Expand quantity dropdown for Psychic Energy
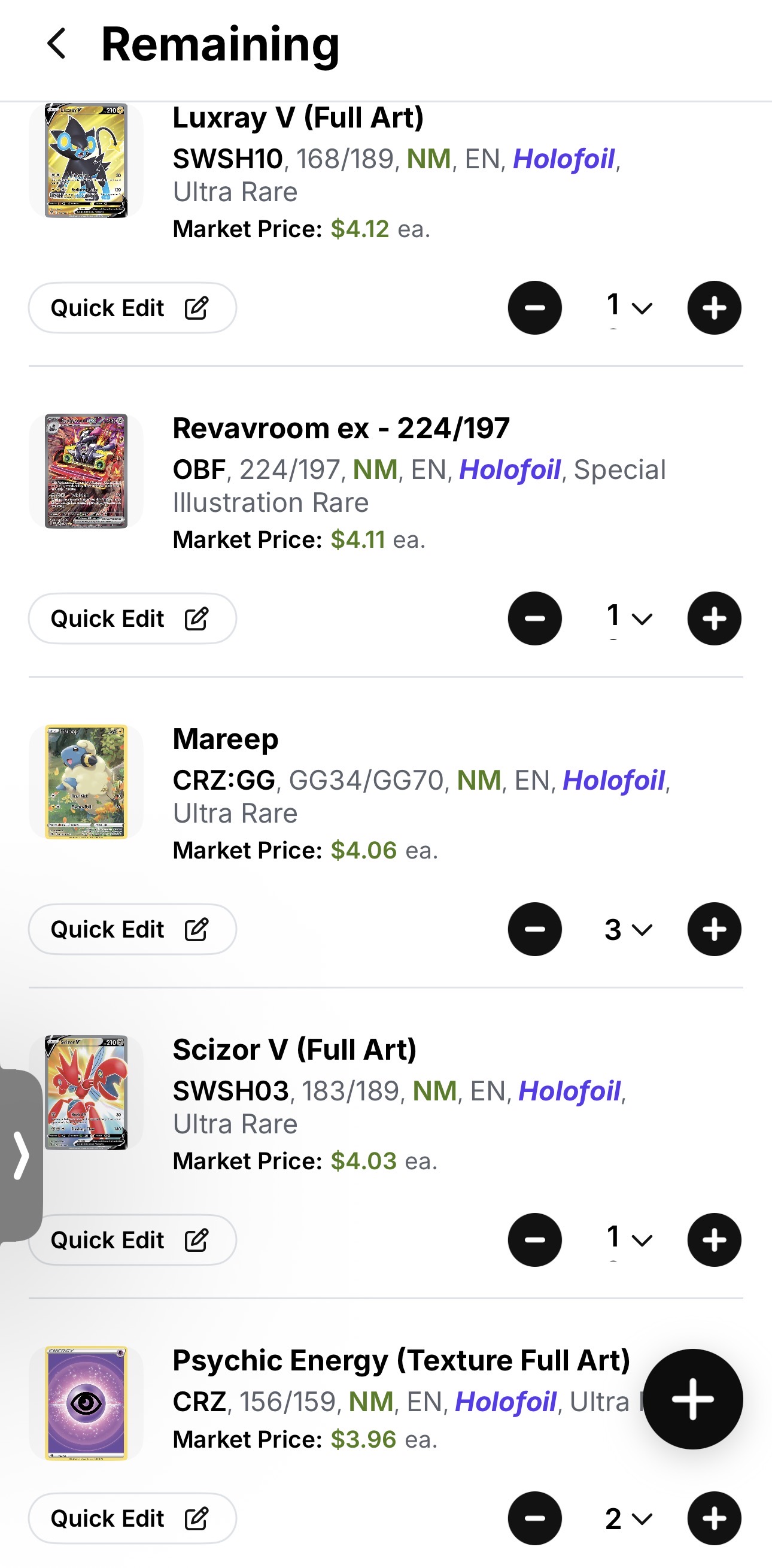Viewport: 772px width, 1568px height. tap(628, 1519)
